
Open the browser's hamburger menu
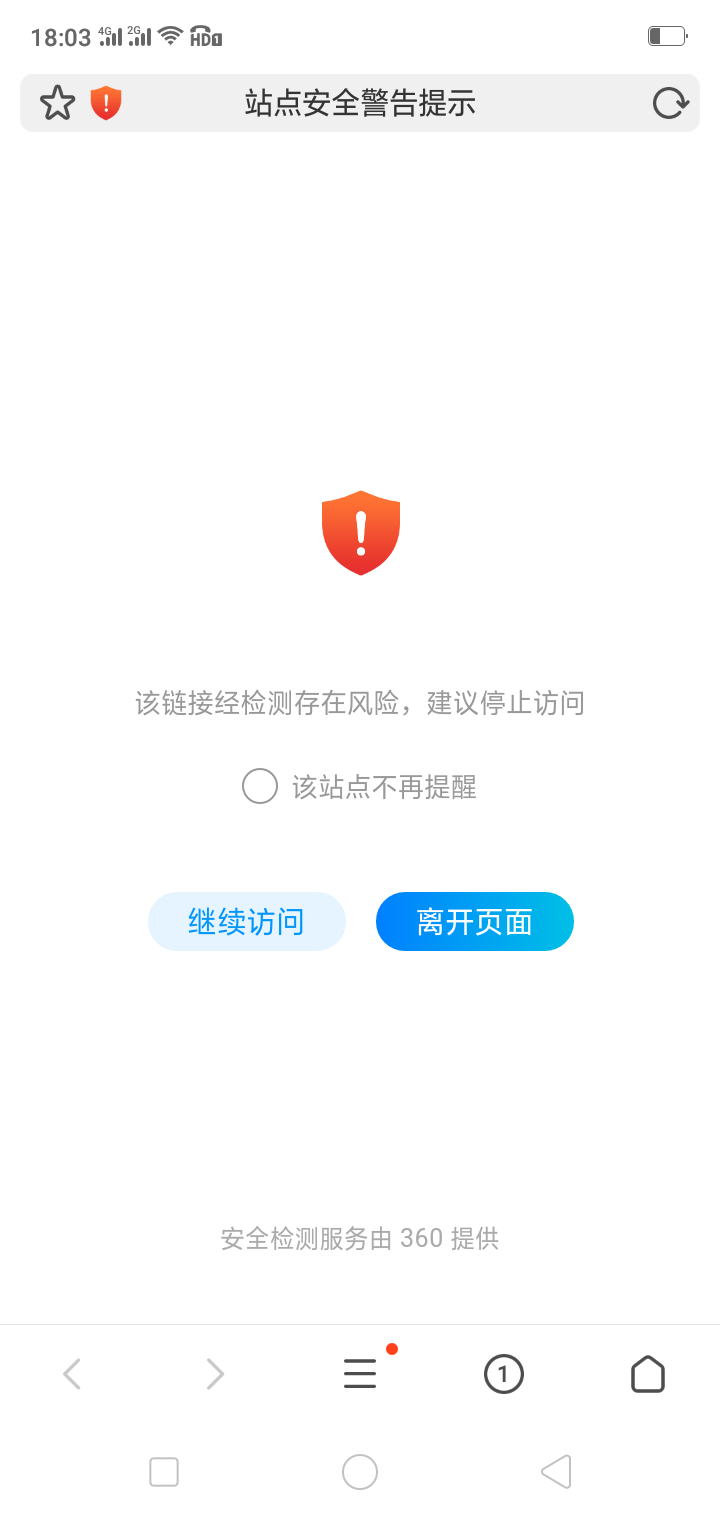pos(360,1374)
